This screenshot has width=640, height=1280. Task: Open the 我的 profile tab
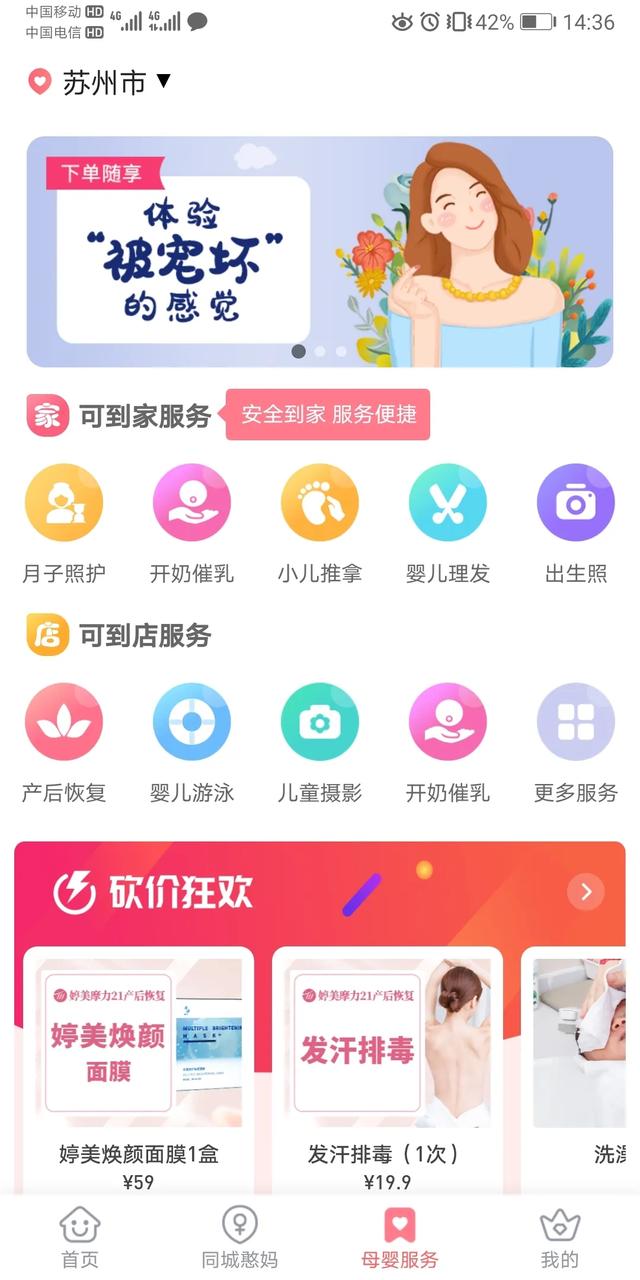560,1237
